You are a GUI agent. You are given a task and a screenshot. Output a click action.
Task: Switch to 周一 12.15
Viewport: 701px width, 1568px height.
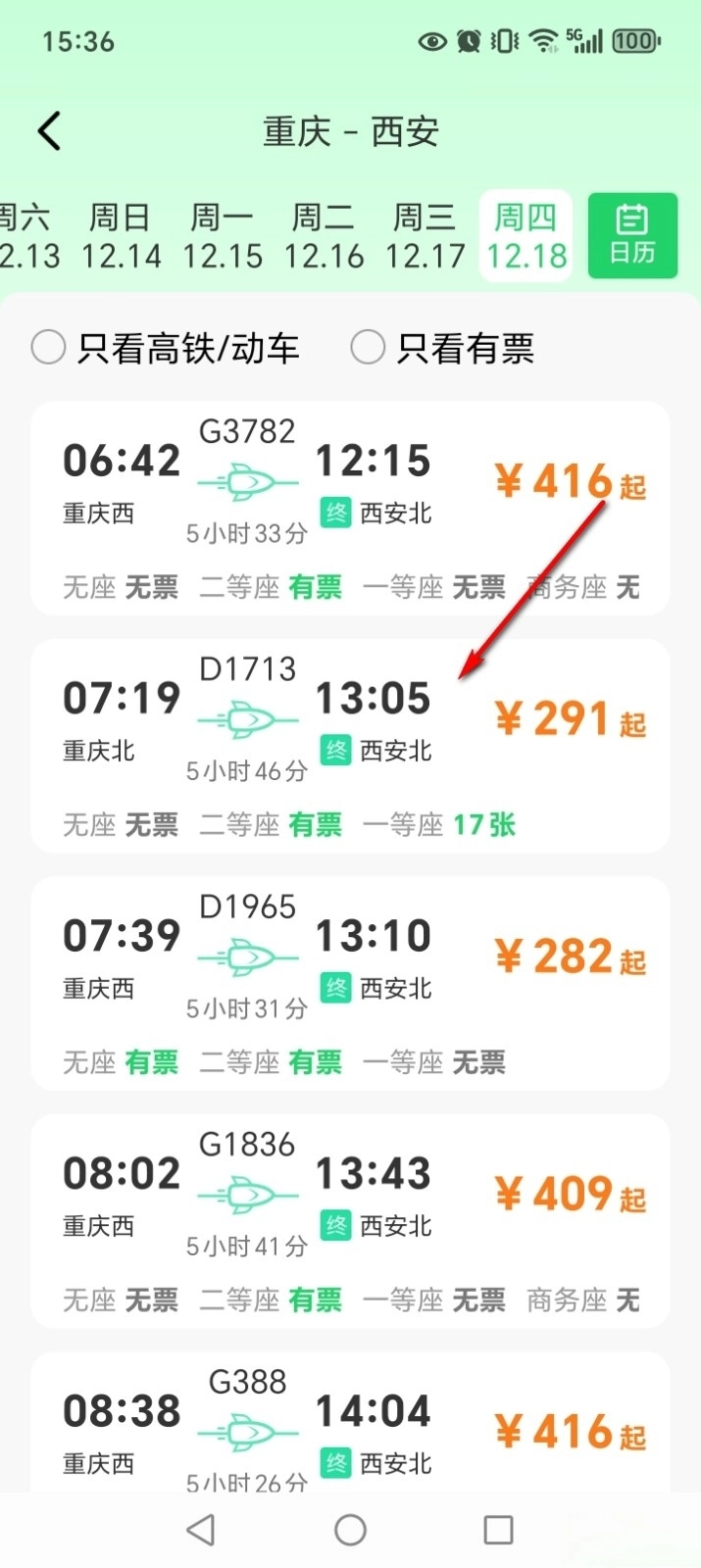pyautogui.click(x=223, y=236)
